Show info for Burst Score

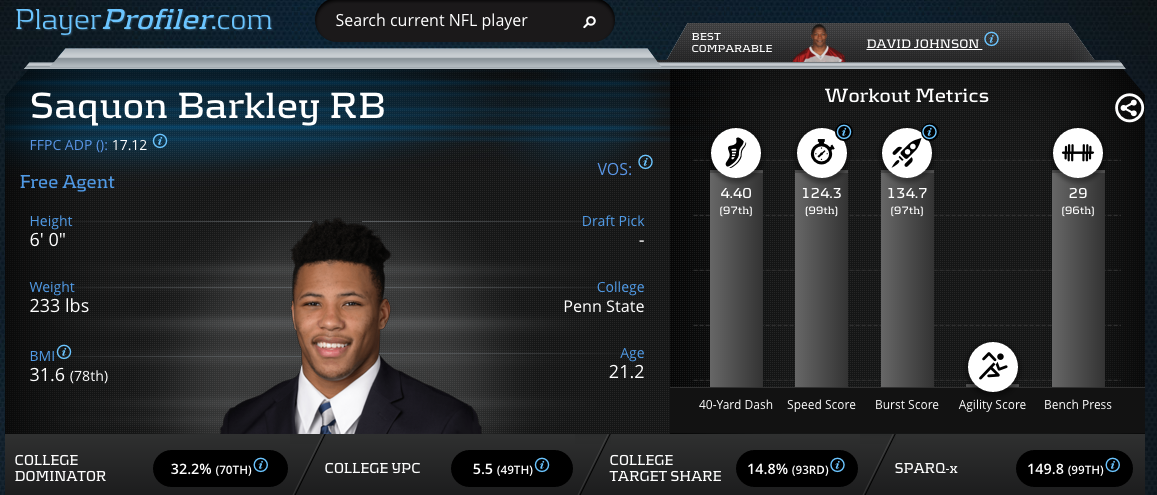point(929,132)
